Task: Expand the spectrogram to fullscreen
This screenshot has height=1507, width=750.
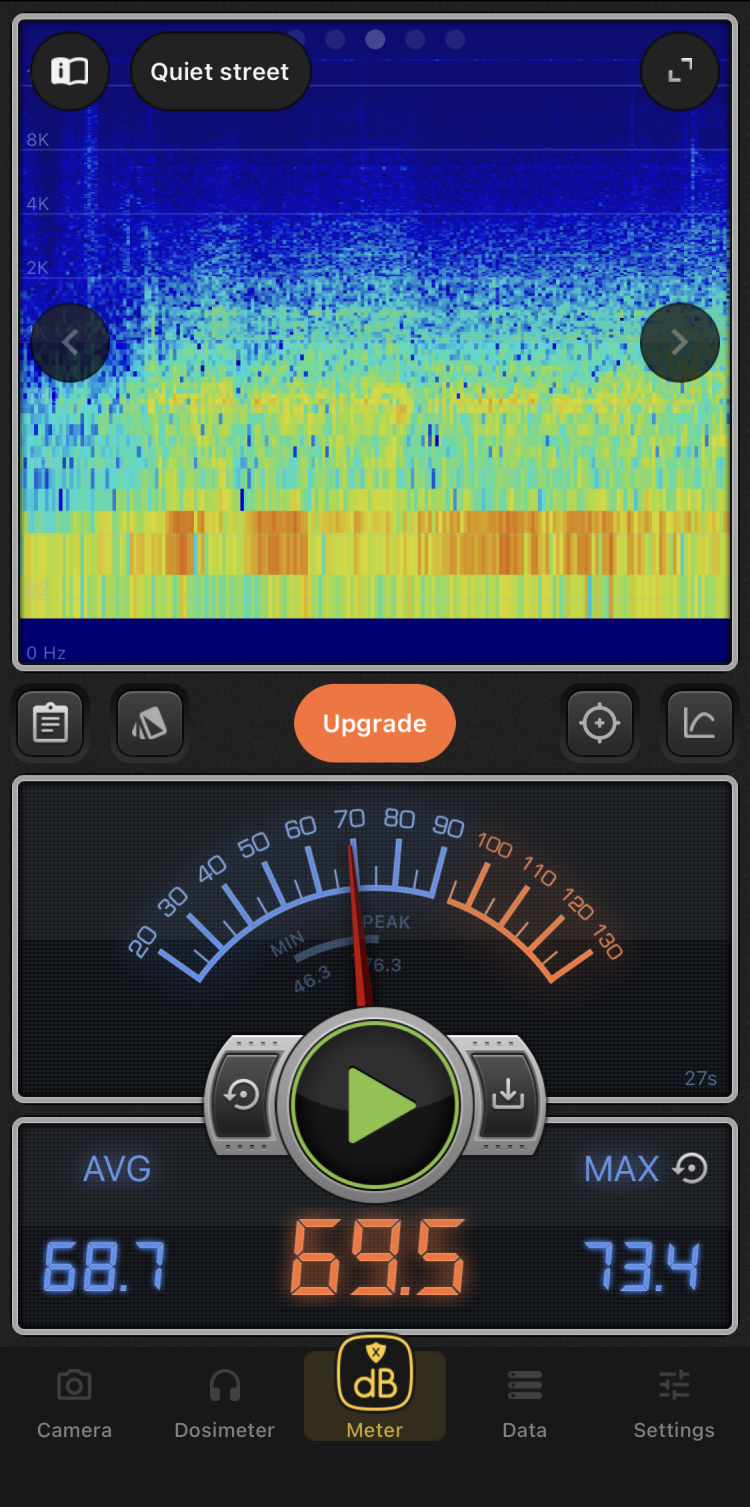Action: 680,71
